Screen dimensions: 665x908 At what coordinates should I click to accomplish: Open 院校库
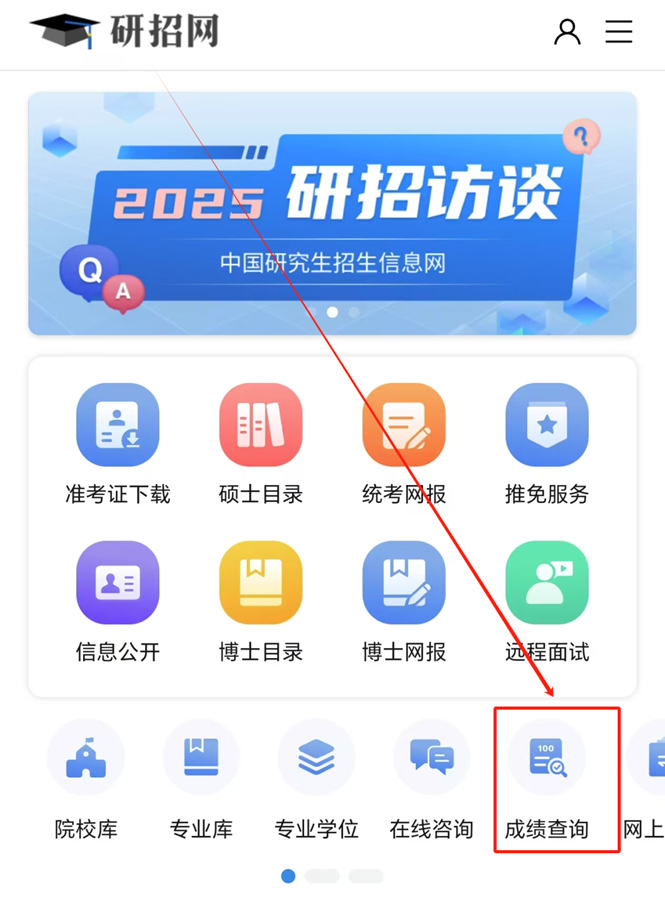pos(86,758)
